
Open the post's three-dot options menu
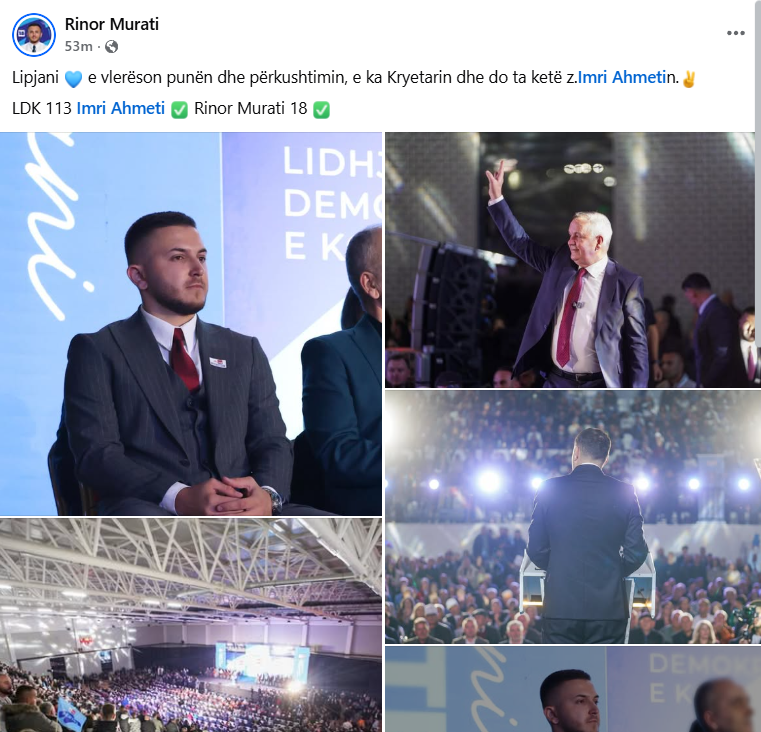[x=736, y=33]
